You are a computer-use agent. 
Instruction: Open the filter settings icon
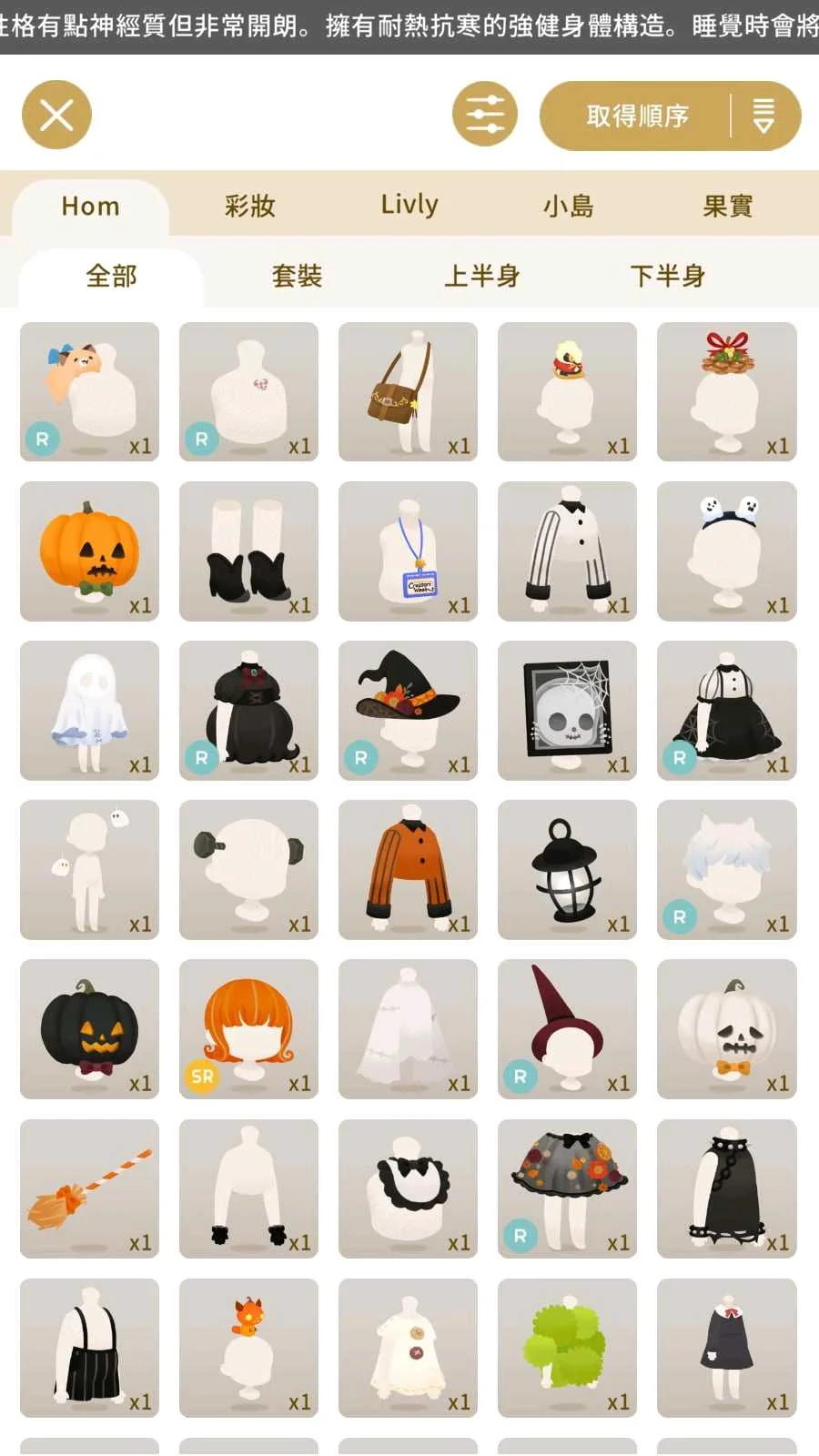point(485,115)
